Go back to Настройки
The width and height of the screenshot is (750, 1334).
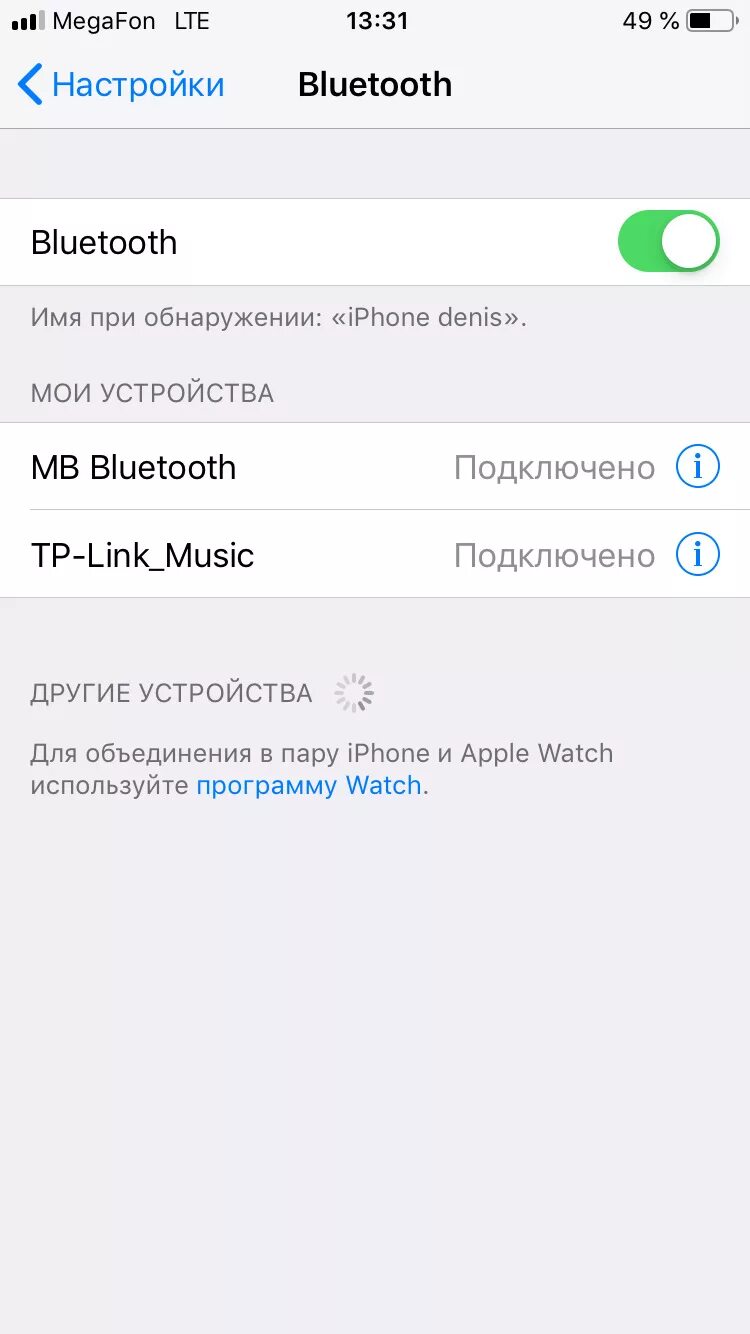[121, 85]
